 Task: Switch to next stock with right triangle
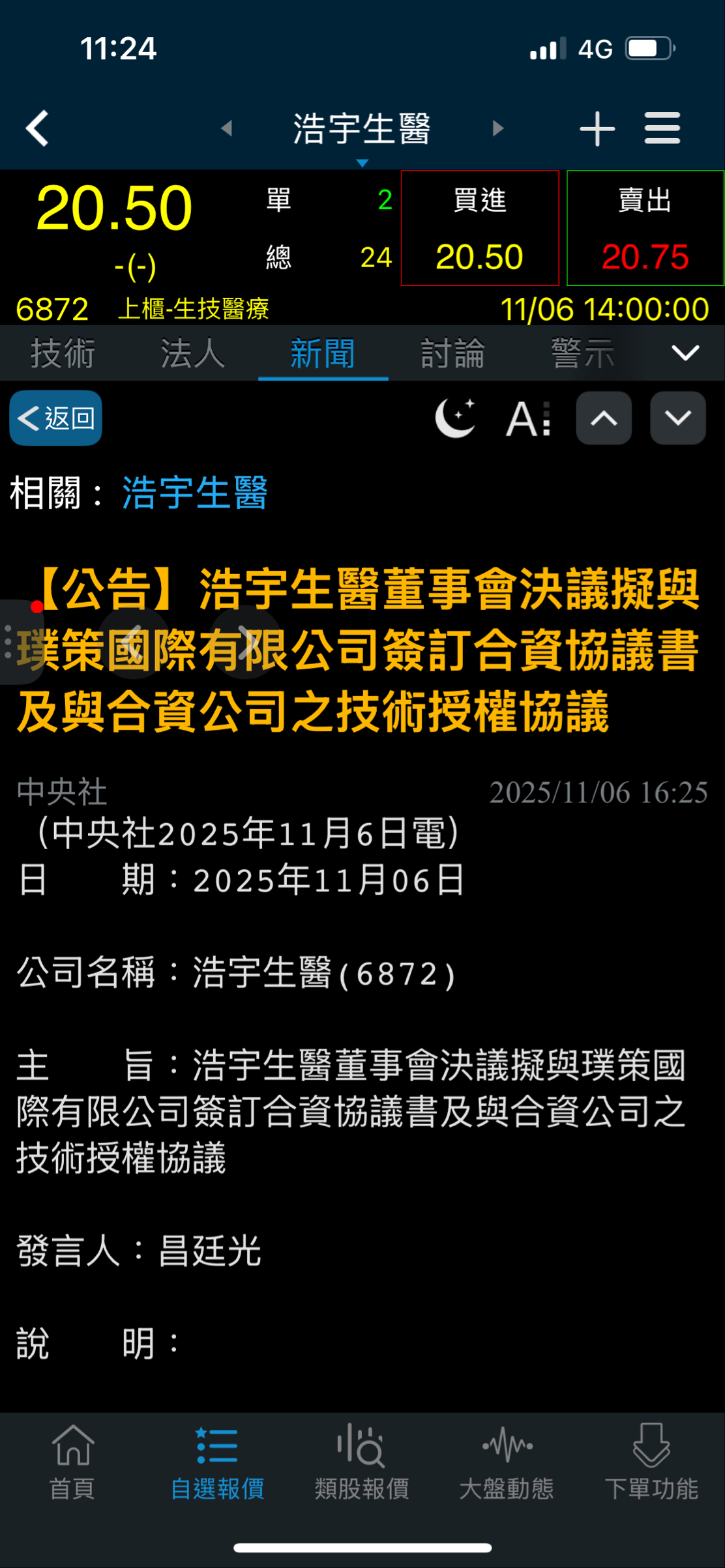coord(497,128)
